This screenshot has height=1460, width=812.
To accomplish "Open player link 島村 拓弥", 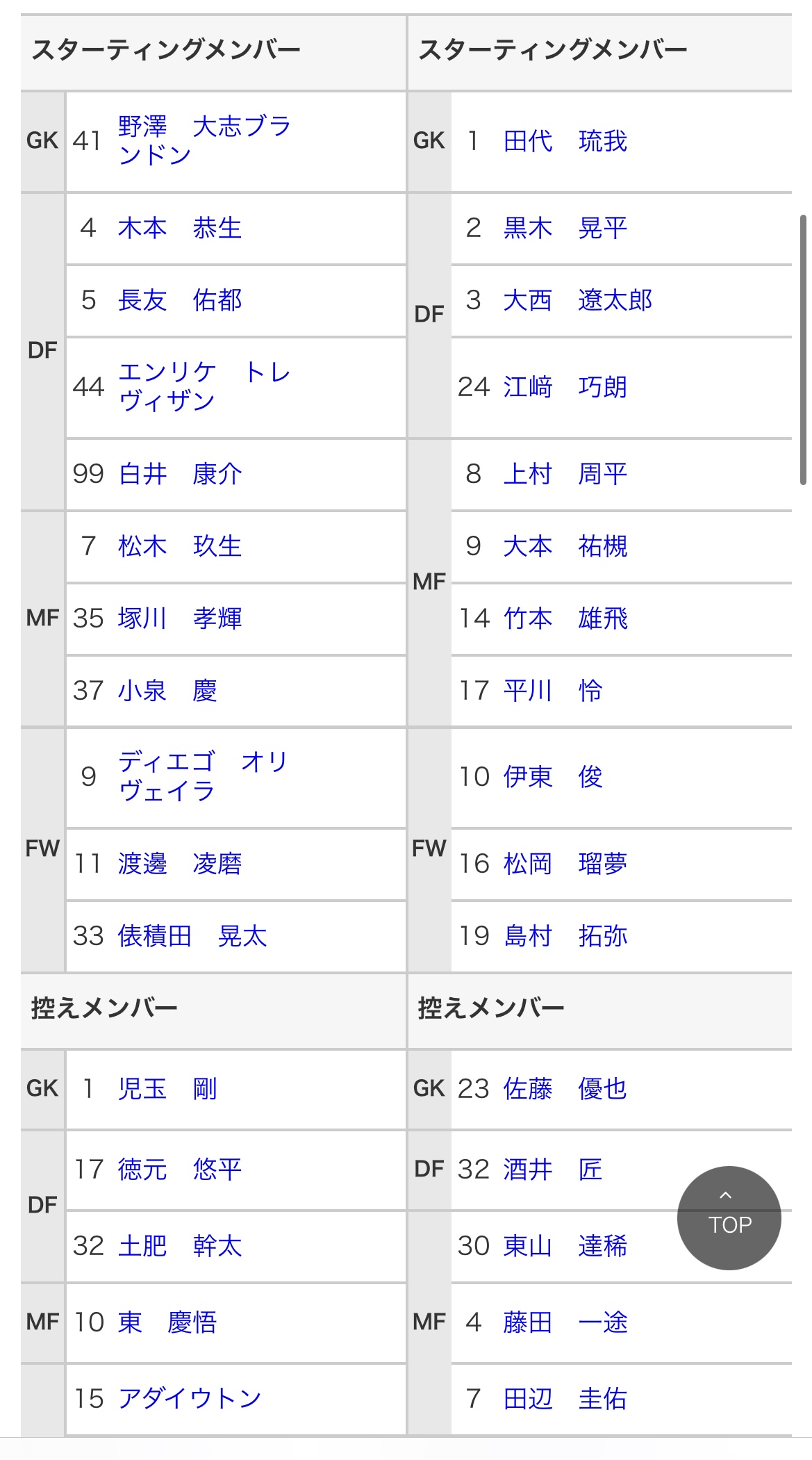I will 565,936.
